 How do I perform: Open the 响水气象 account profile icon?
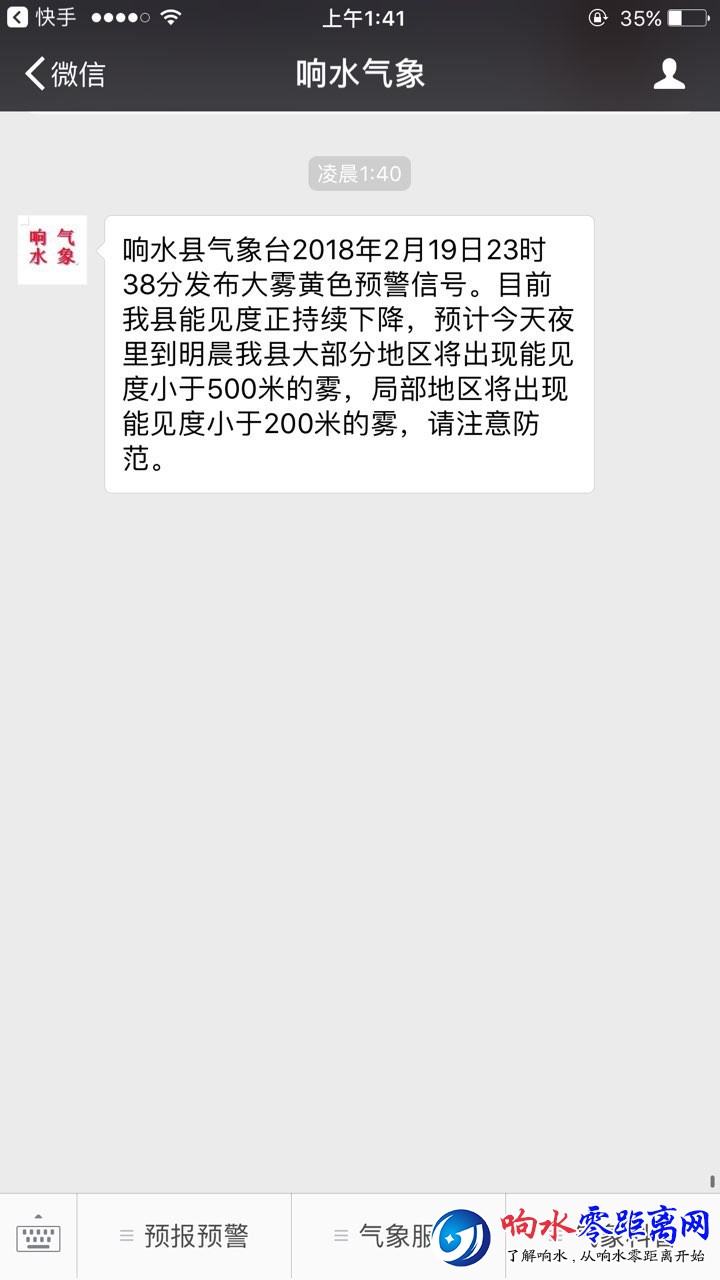[x=669, y=74]
